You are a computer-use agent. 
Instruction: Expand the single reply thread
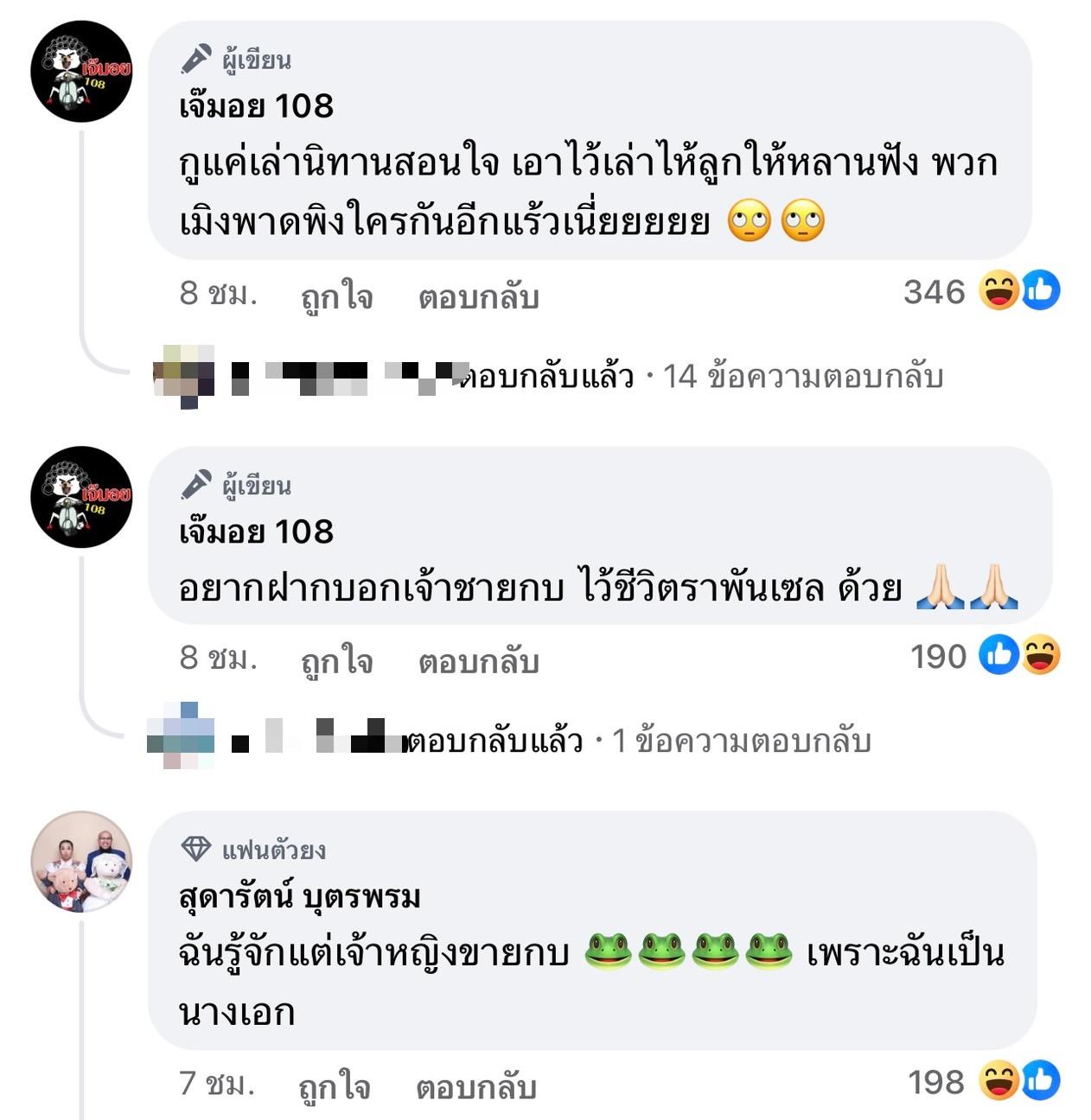coord(640,741)
